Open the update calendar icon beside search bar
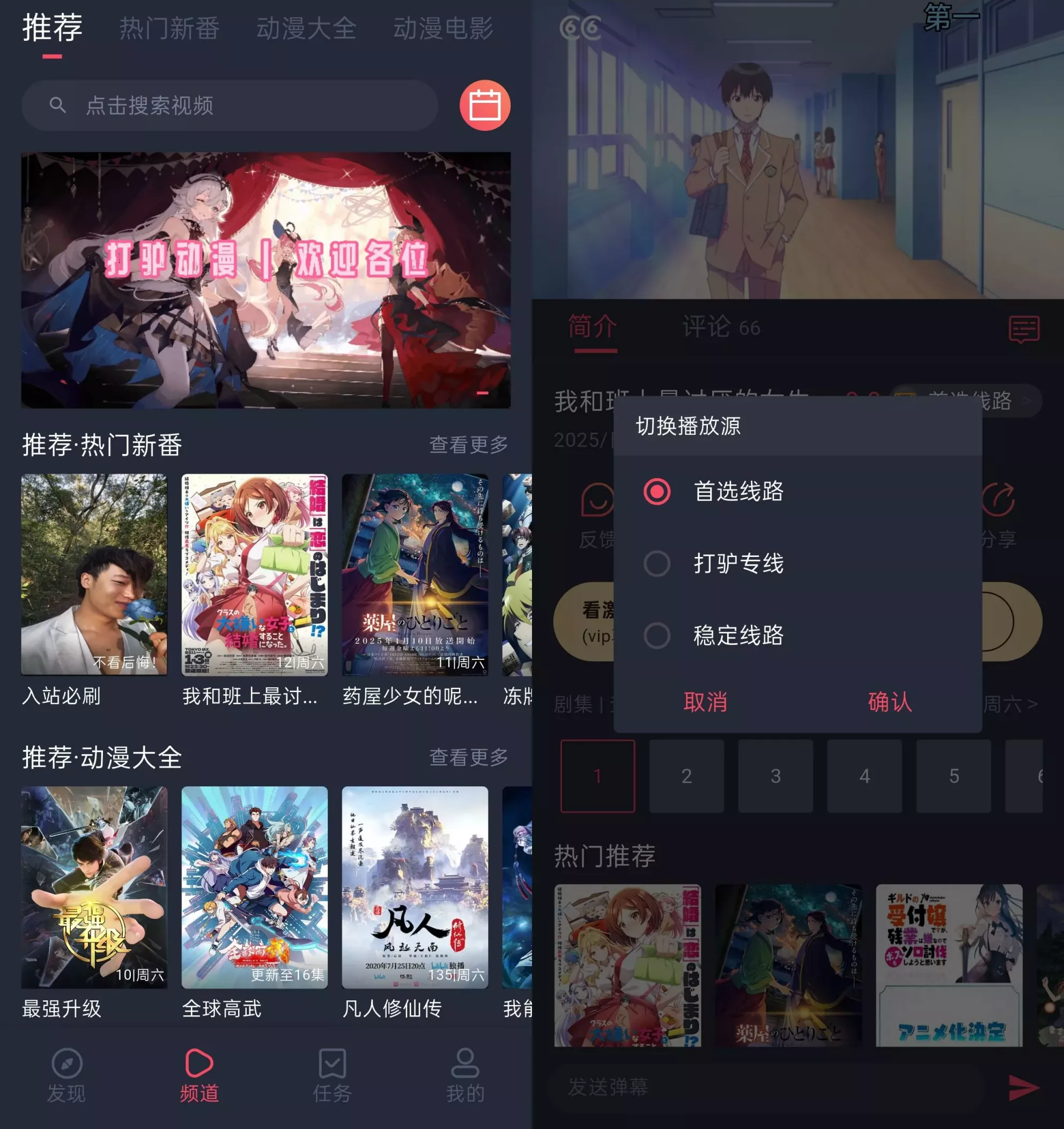 pos(485,106)
